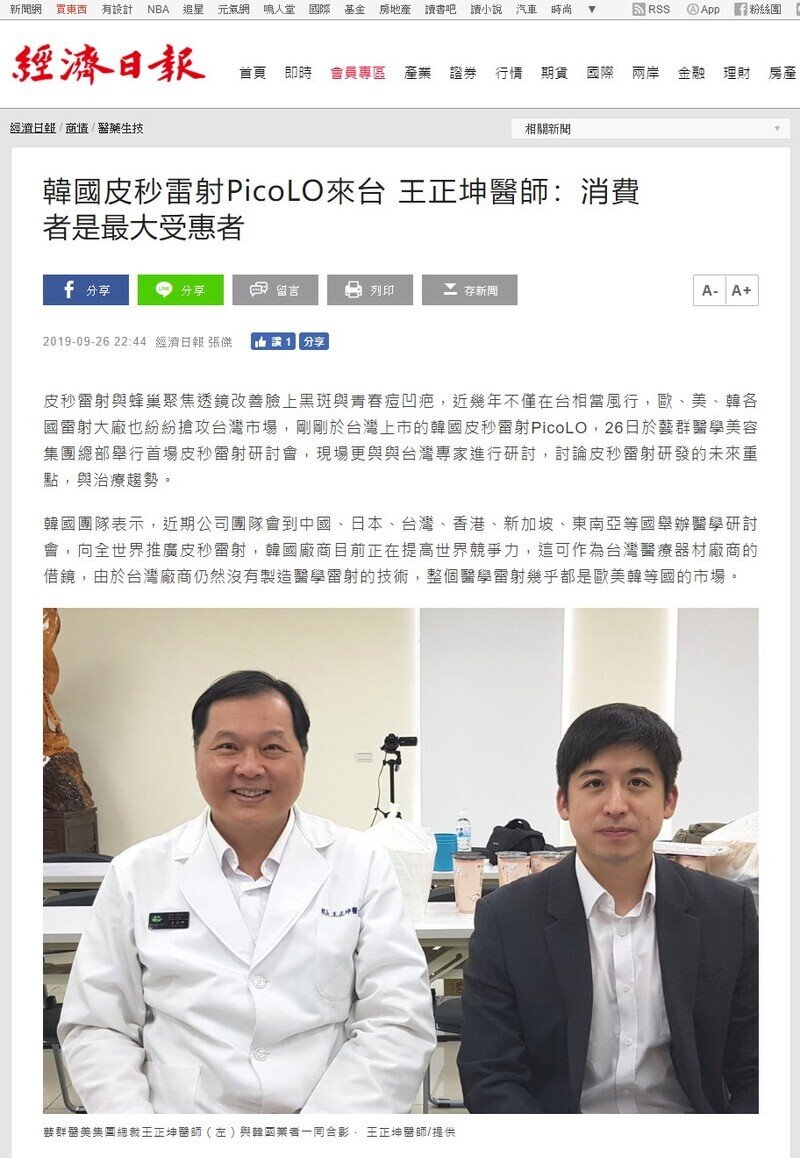Open the 即時 news tab

[298, 73]
